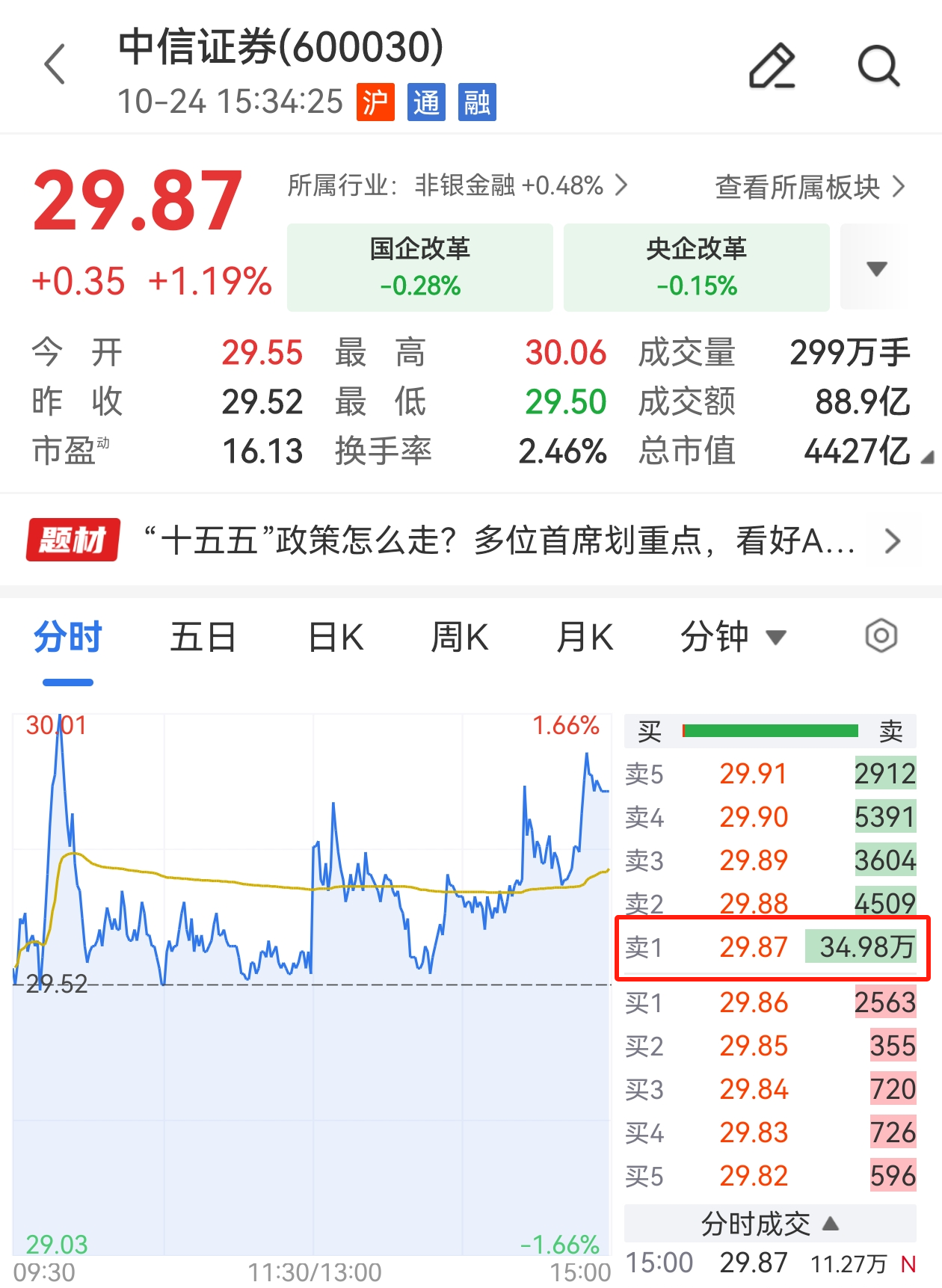The width and height of the screenshot is (942, 1288).
Task: Click the red 沪 market badge
Action: (375, 102)
